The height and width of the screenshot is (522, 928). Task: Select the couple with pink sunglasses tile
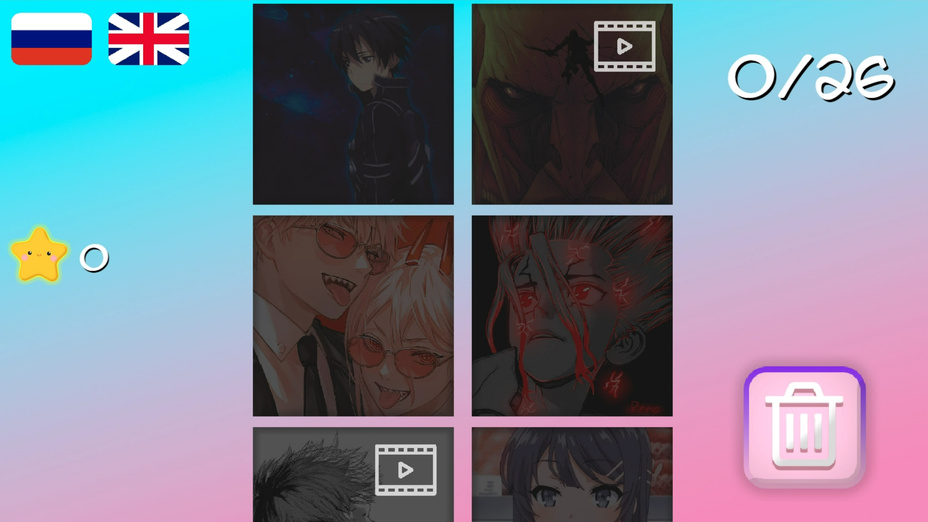coord(353,316)
